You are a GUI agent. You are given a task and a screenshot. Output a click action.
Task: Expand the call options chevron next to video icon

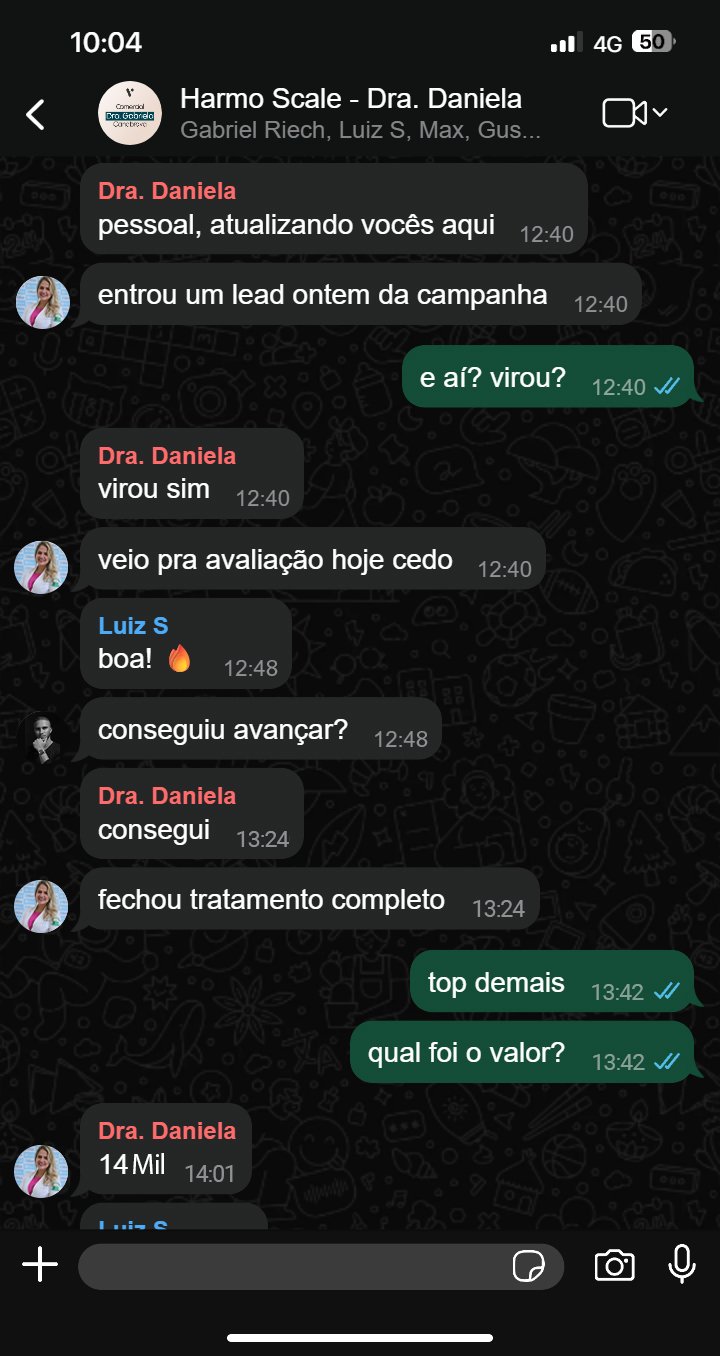[660, 112]
